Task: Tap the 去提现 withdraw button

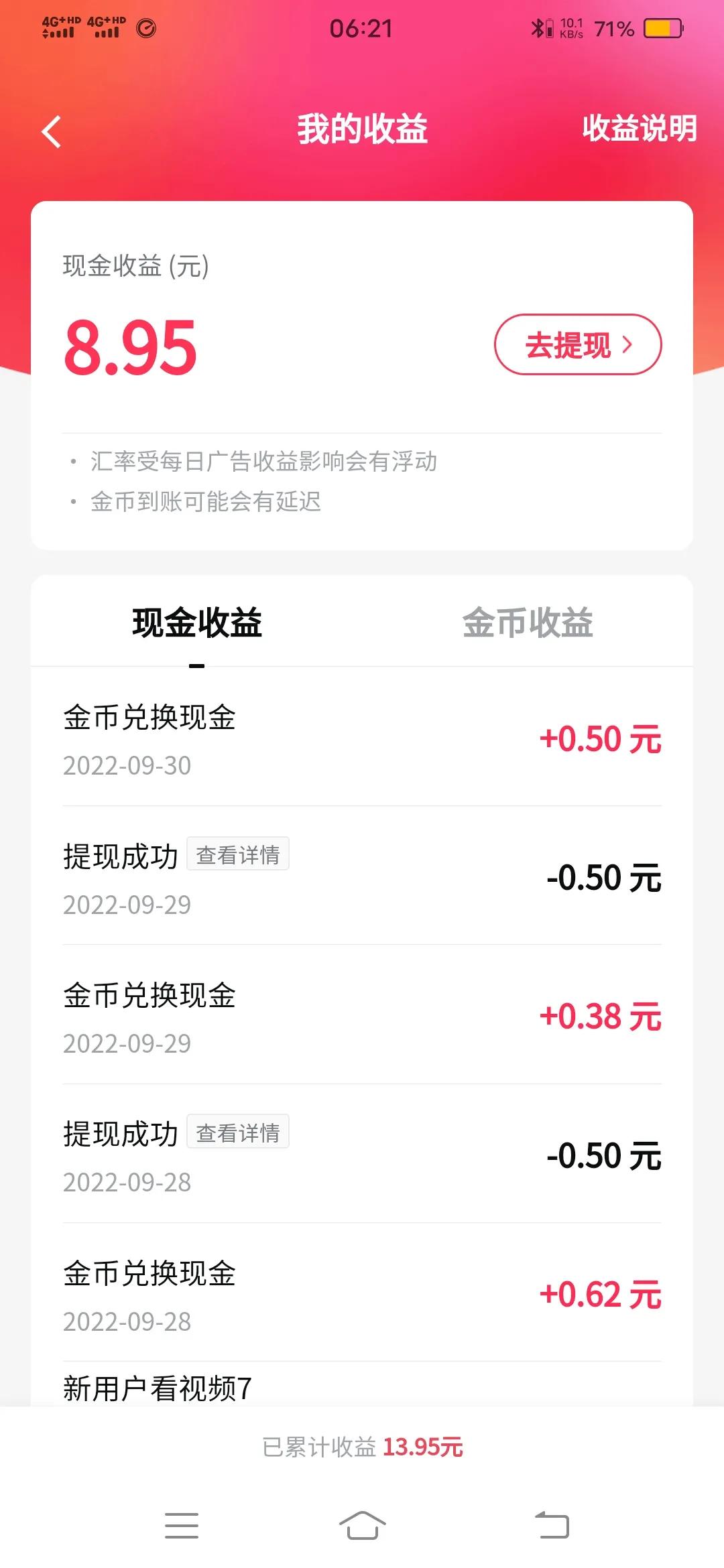Action: [578, 344]
